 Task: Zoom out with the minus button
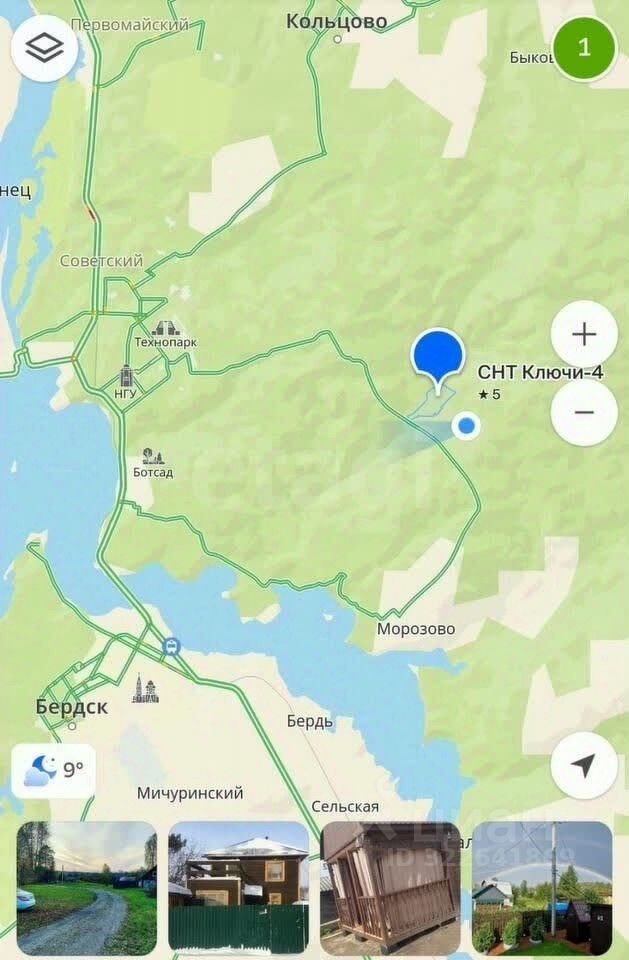pos(584,412)
